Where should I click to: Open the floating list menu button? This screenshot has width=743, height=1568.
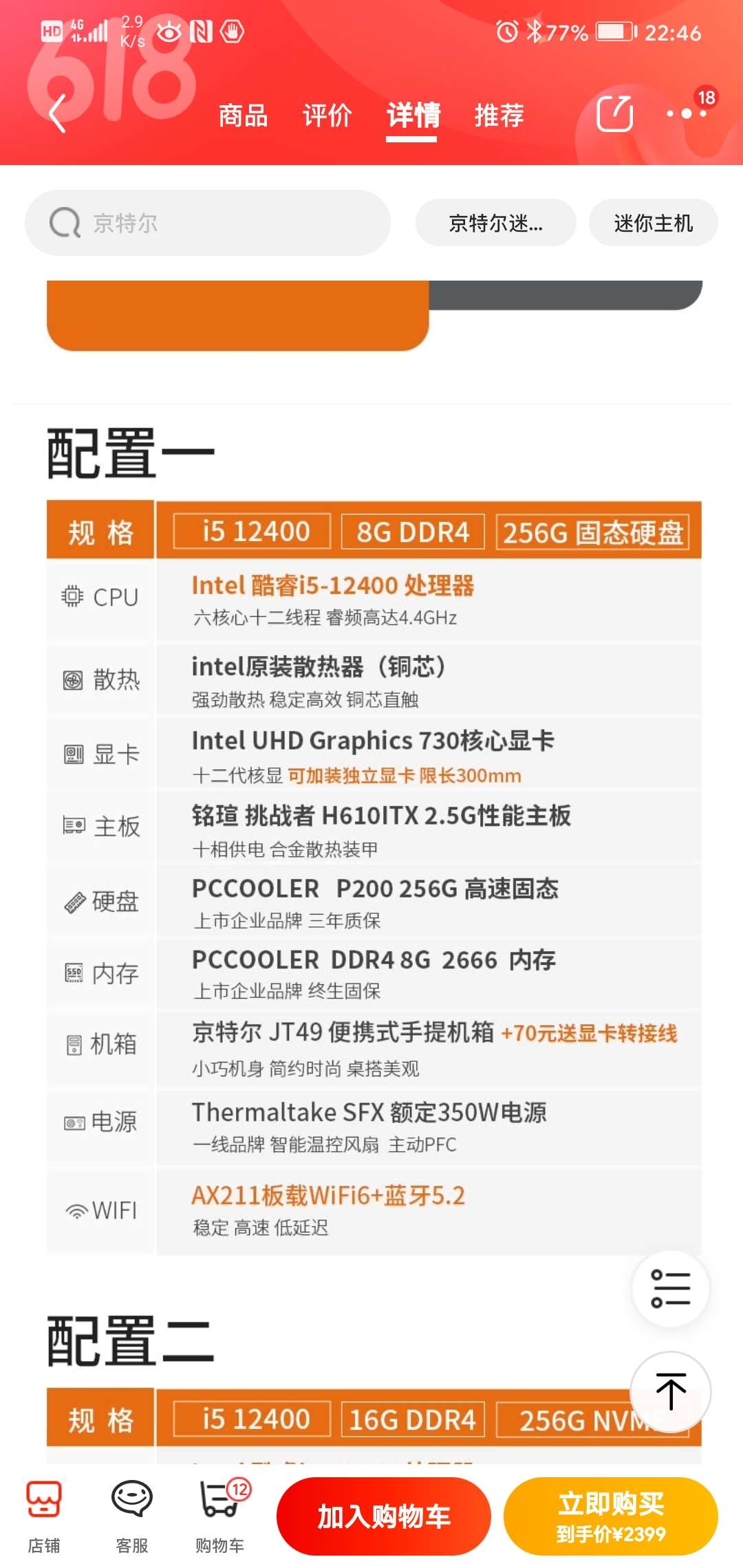[670, 1288]
